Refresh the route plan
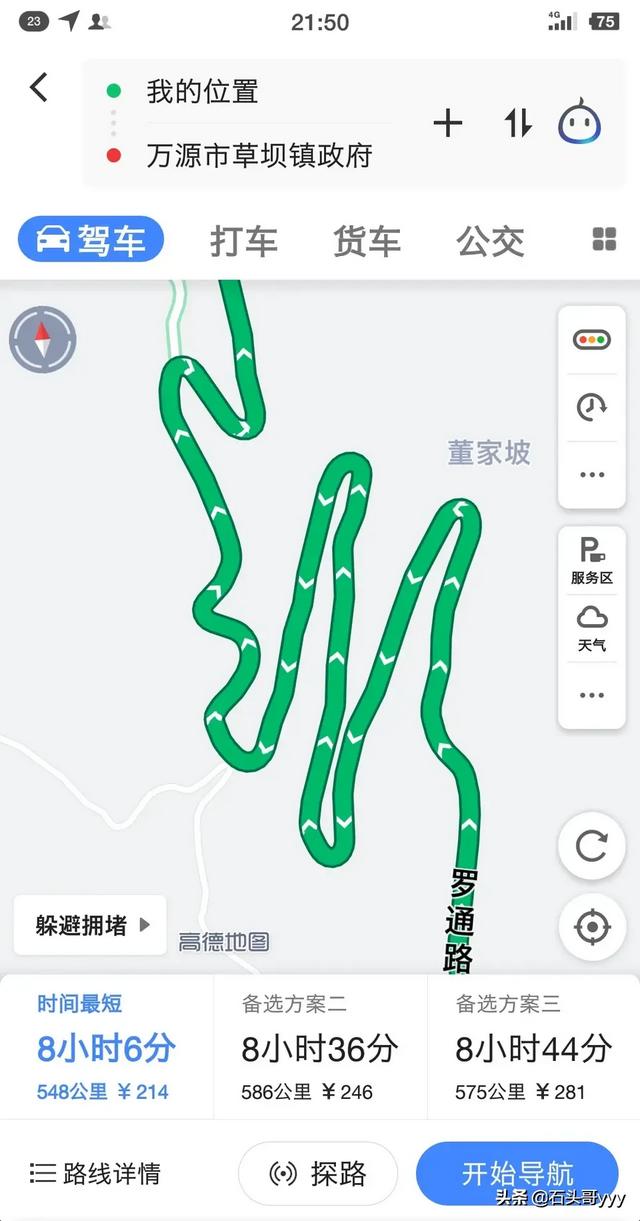 click(591, 846)
